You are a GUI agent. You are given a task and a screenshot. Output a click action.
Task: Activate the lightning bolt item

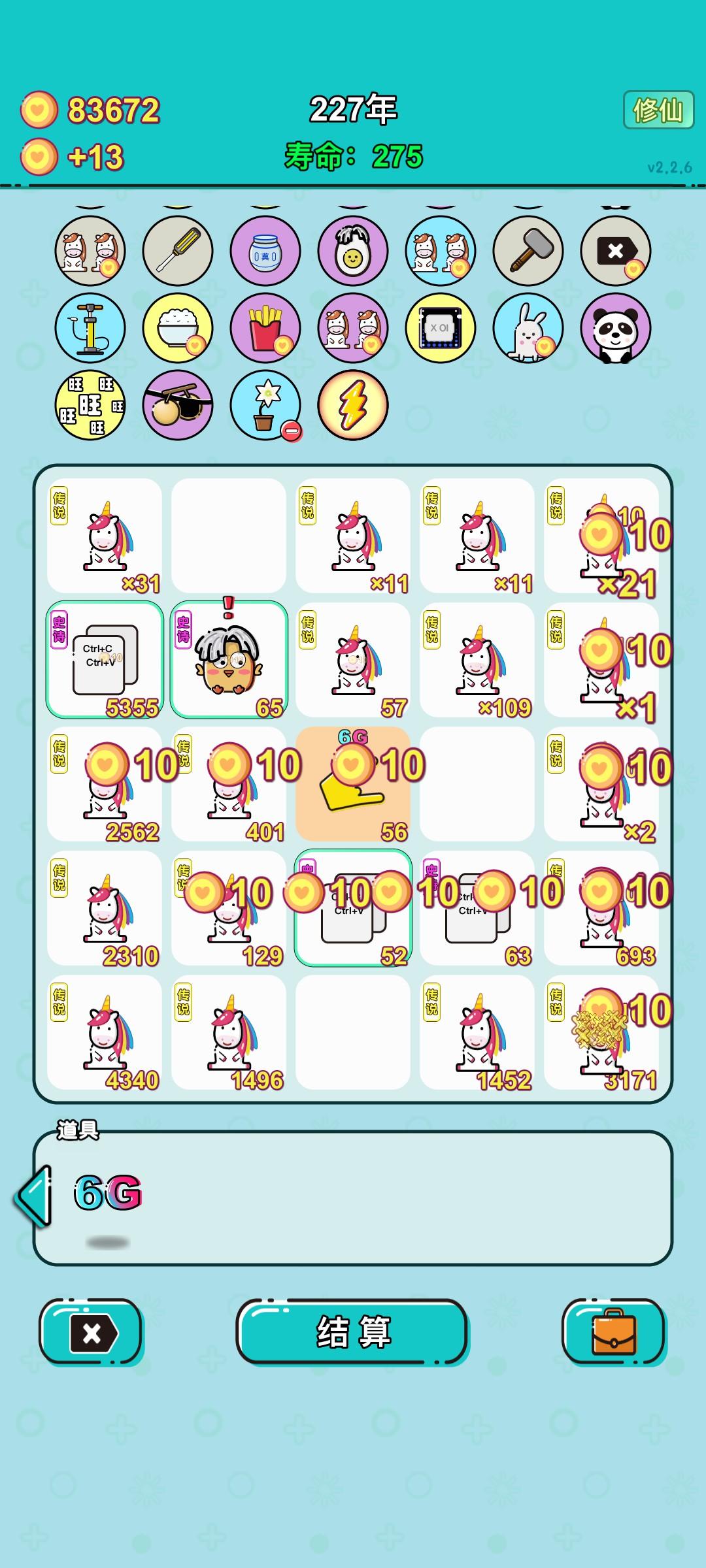coord(353,405)
